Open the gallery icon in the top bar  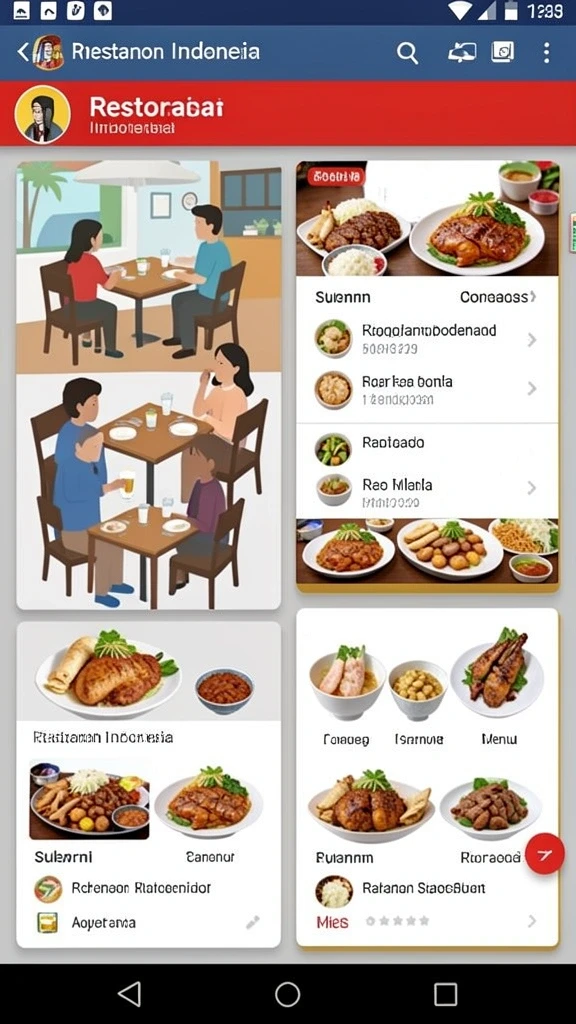click(x=503, y=52)
